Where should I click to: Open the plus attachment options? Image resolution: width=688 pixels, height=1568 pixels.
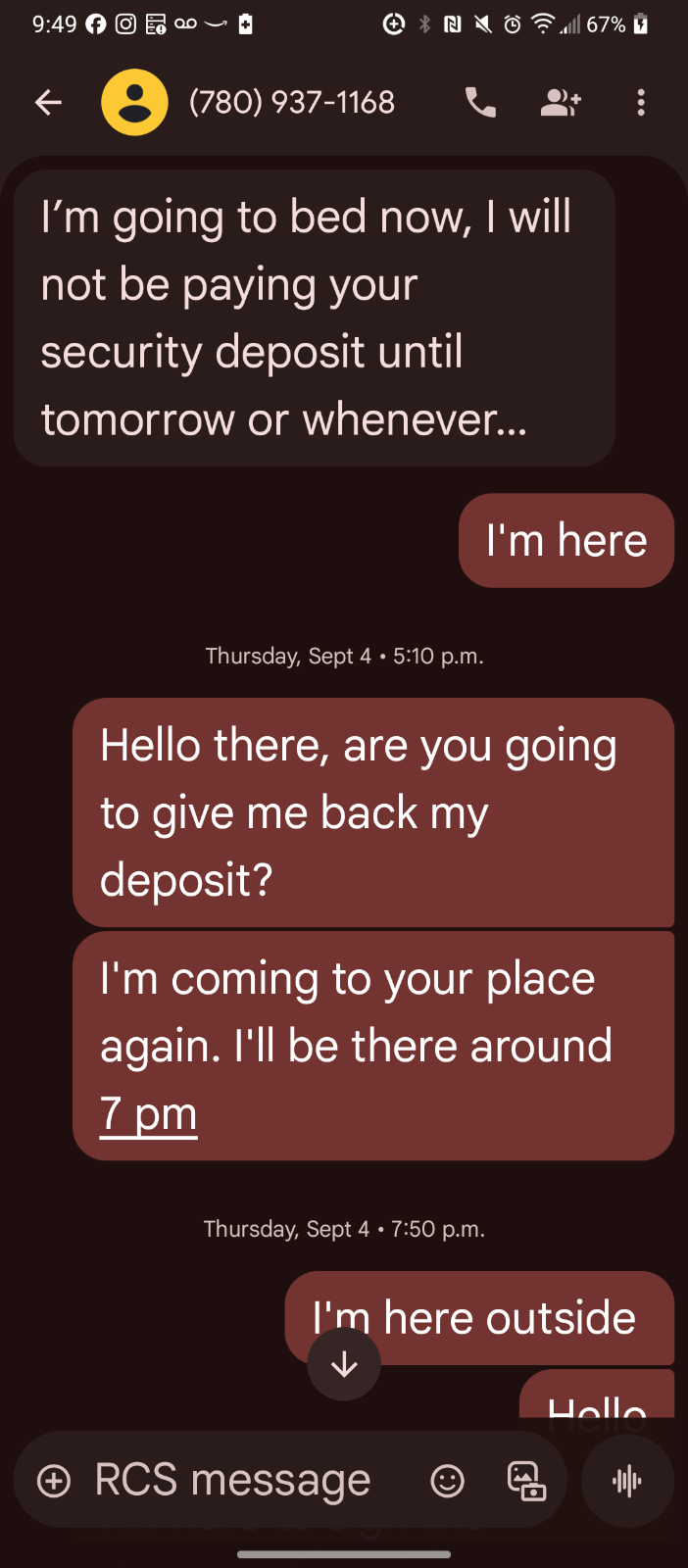(54, 1480)
